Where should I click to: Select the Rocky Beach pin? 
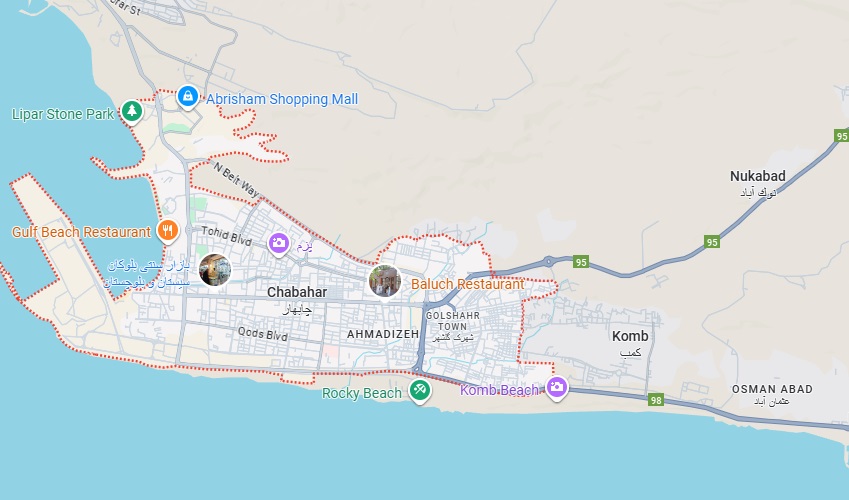click(x=421, y=390)
